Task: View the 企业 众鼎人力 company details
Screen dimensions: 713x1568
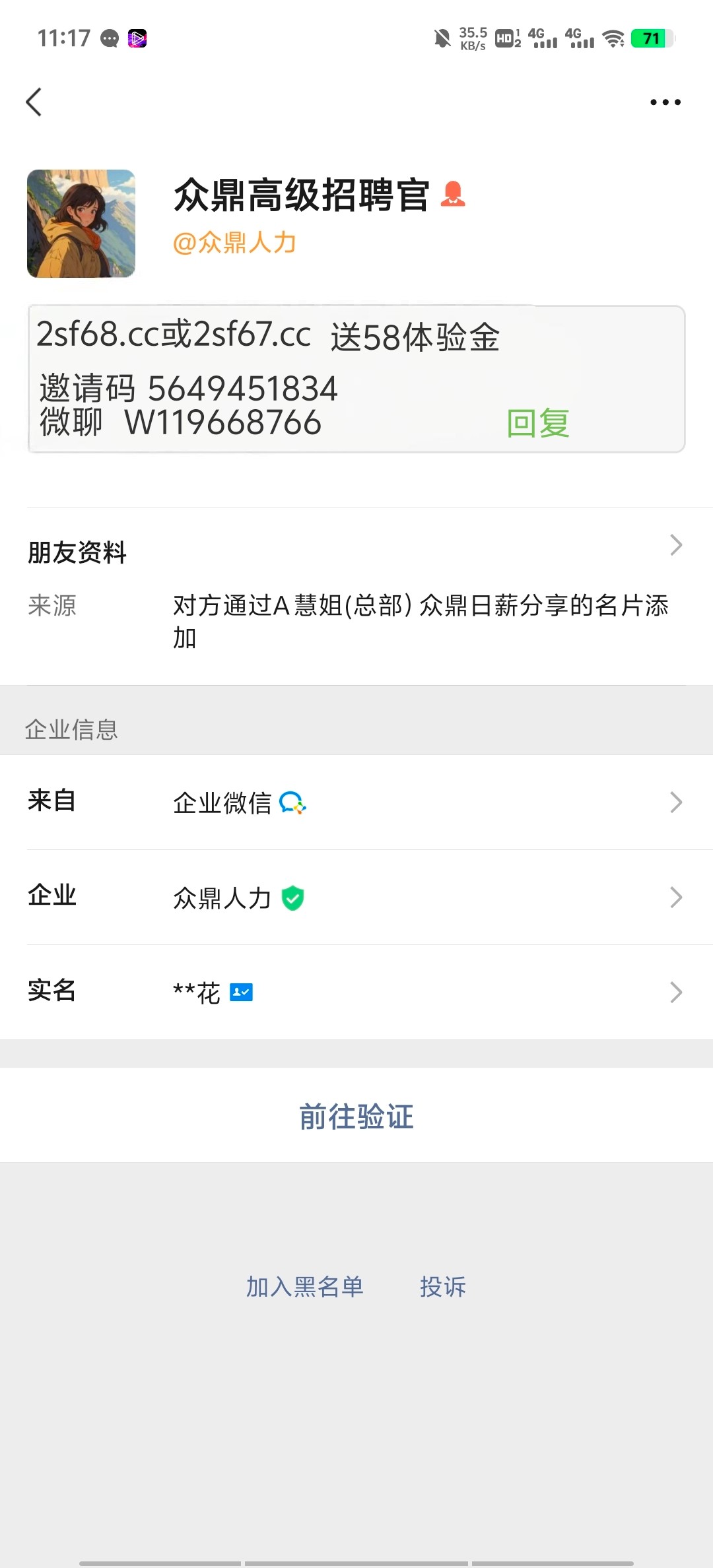Action: pyautogui.click(x=356, y=898)
